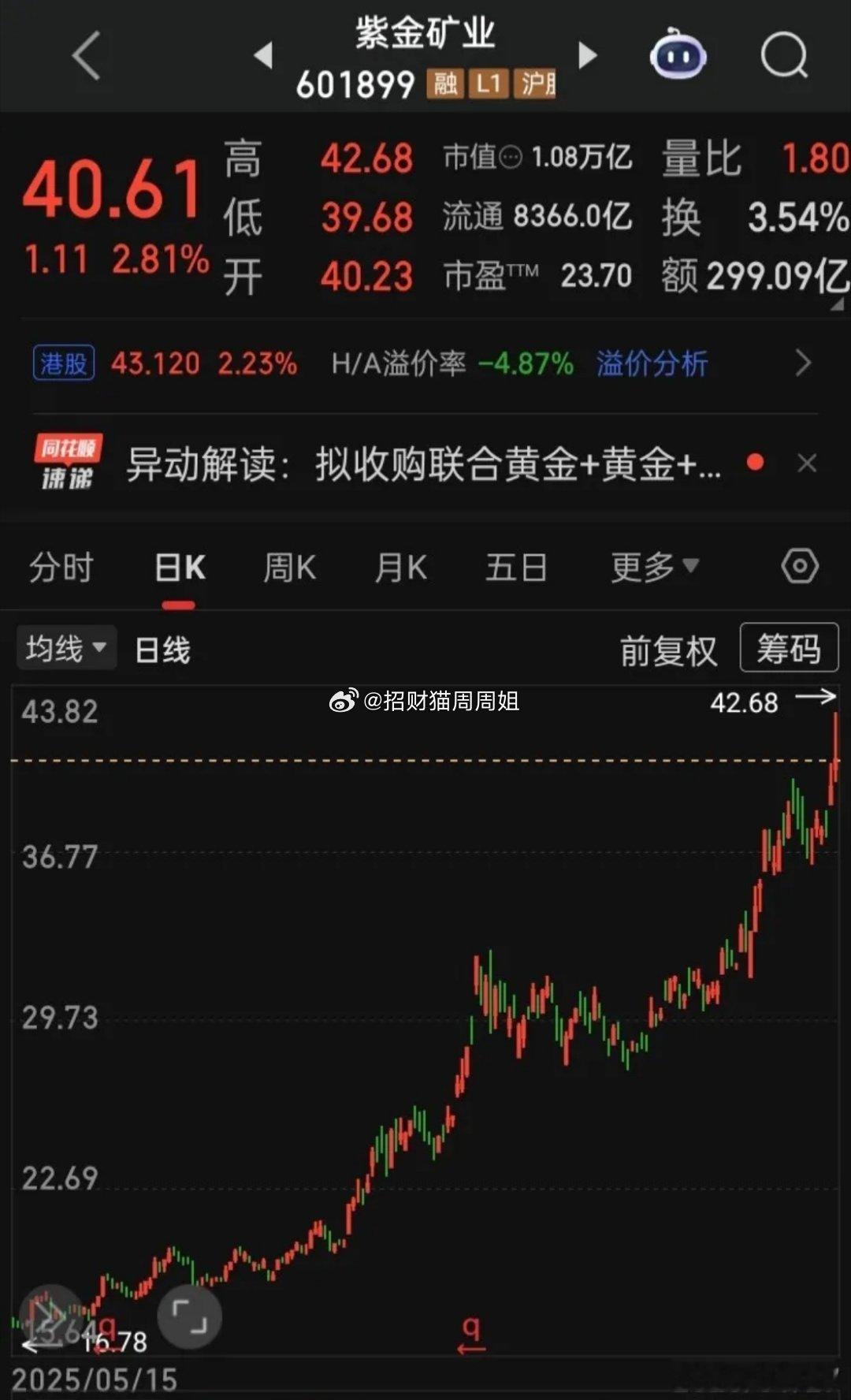Screen dimensions: 851x1400
Task: Enable the 筹码 chip distribution view
Action: (788, 648)
